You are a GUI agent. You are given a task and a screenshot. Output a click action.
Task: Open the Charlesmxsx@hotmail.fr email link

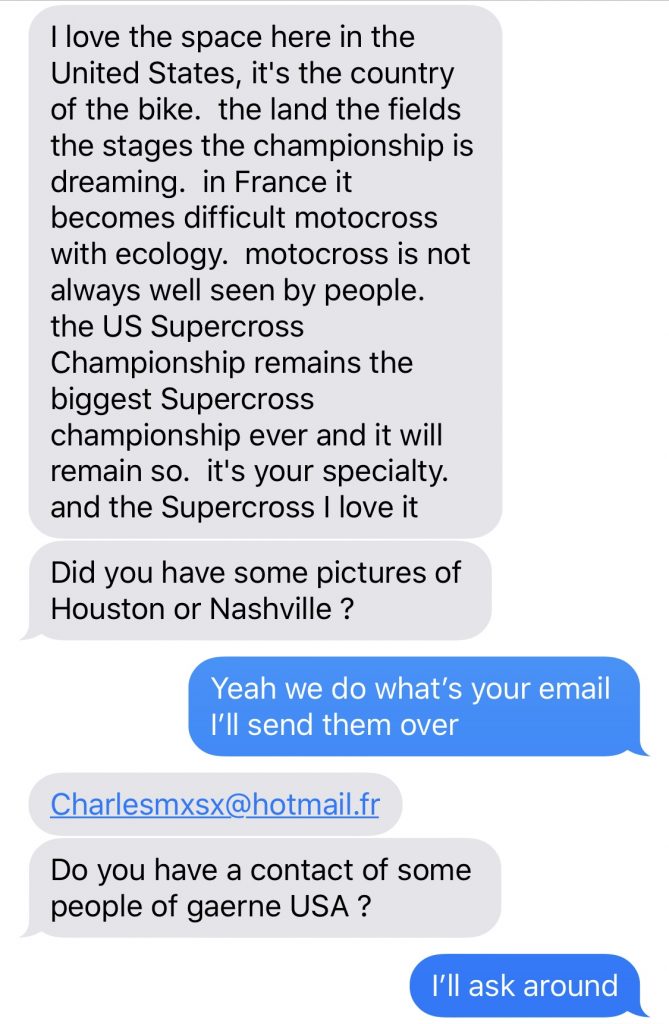[214, 804]
